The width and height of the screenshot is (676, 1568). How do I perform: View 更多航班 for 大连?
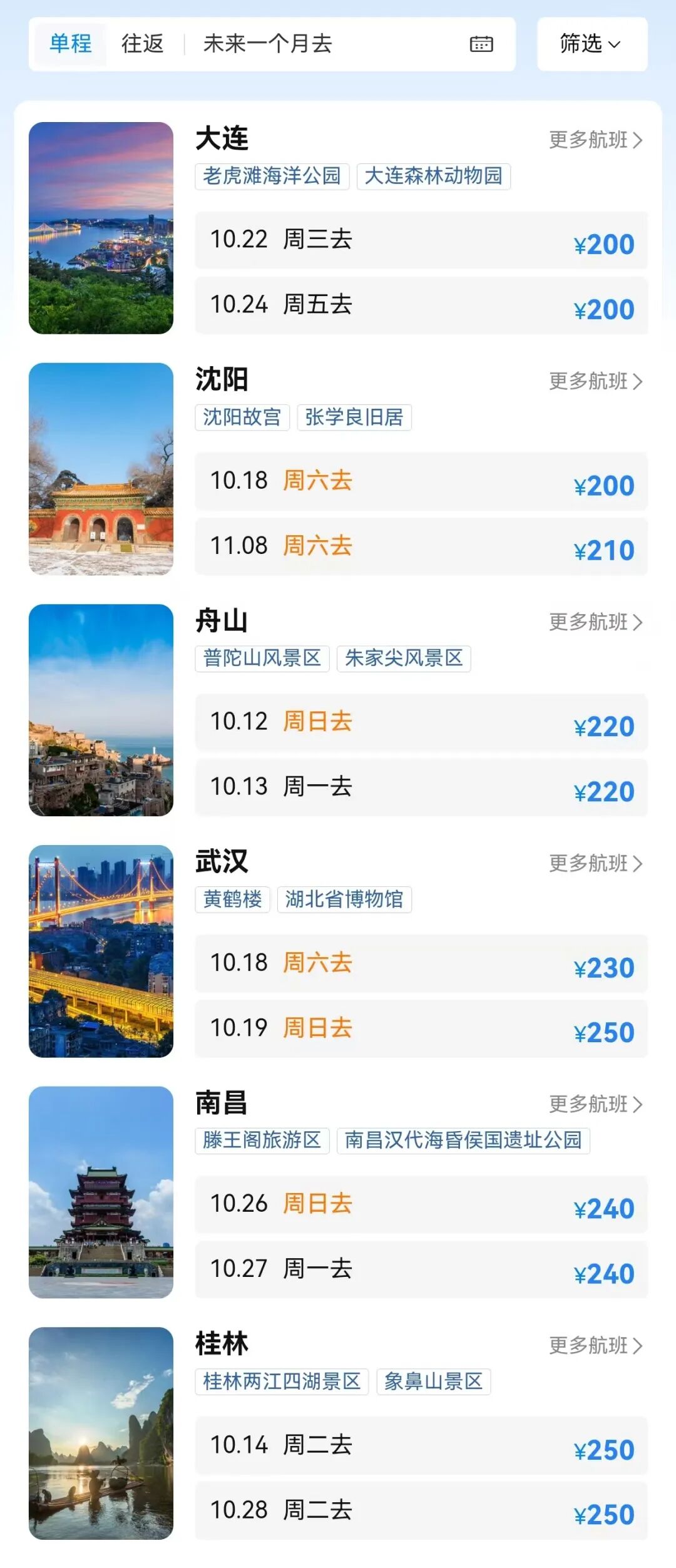coord(595,140)
